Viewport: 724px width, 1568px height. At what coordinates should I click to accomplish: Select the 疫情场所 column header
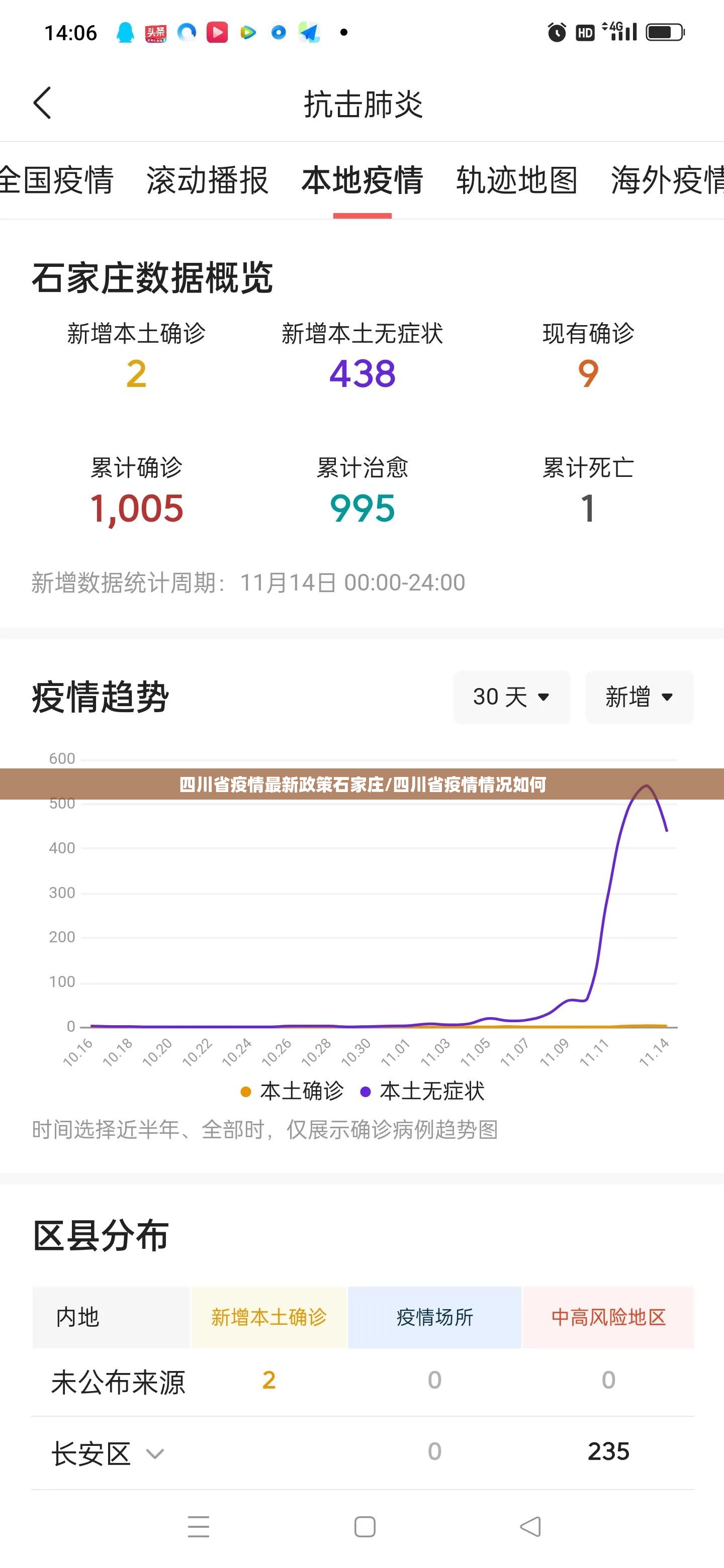(434, 1317)
